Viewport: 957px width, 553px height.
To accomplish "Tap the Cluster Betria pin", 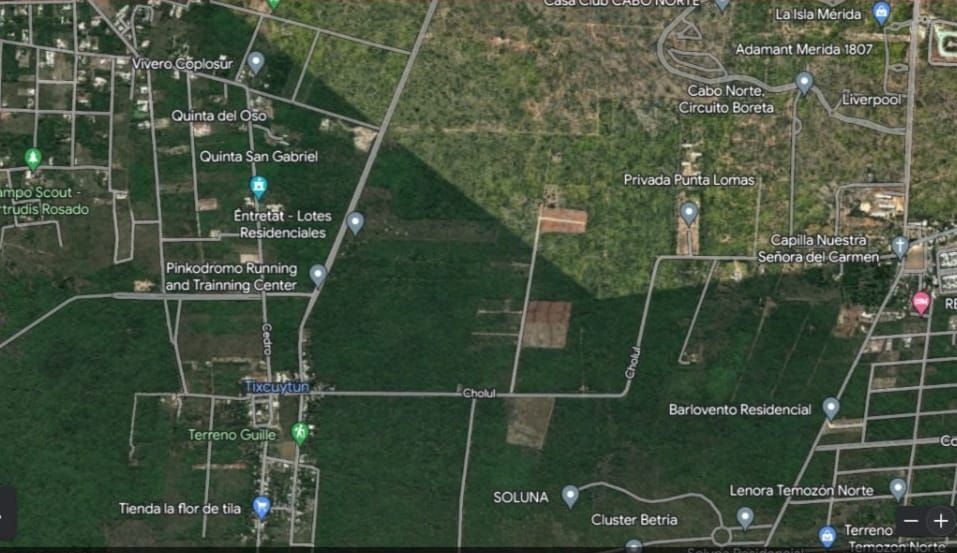I will 745,516.
